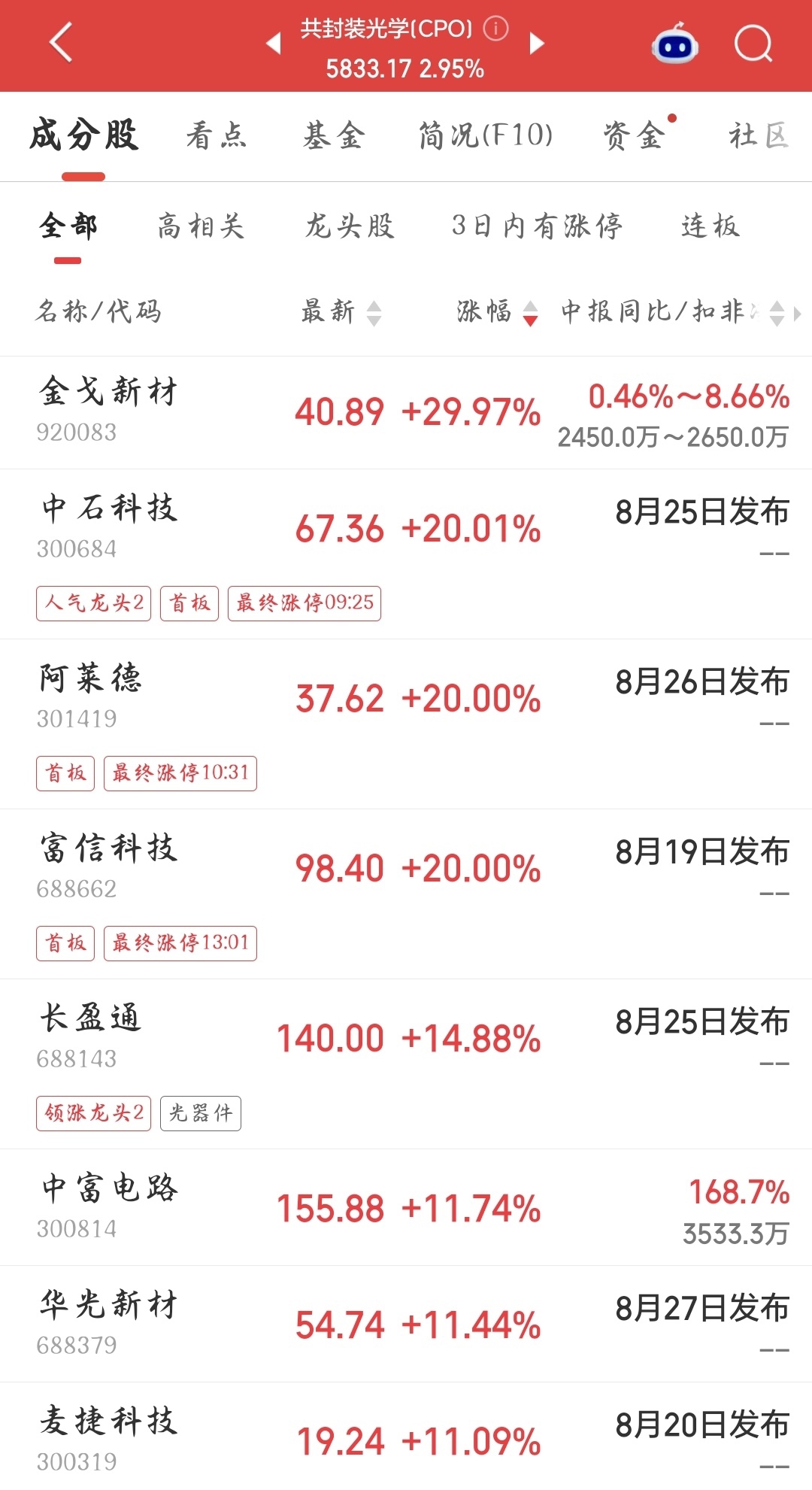Switch to the 基金 tab
Image resolution: width=812 pixels, height=1490 pixels.
click(x=334, y=136)
